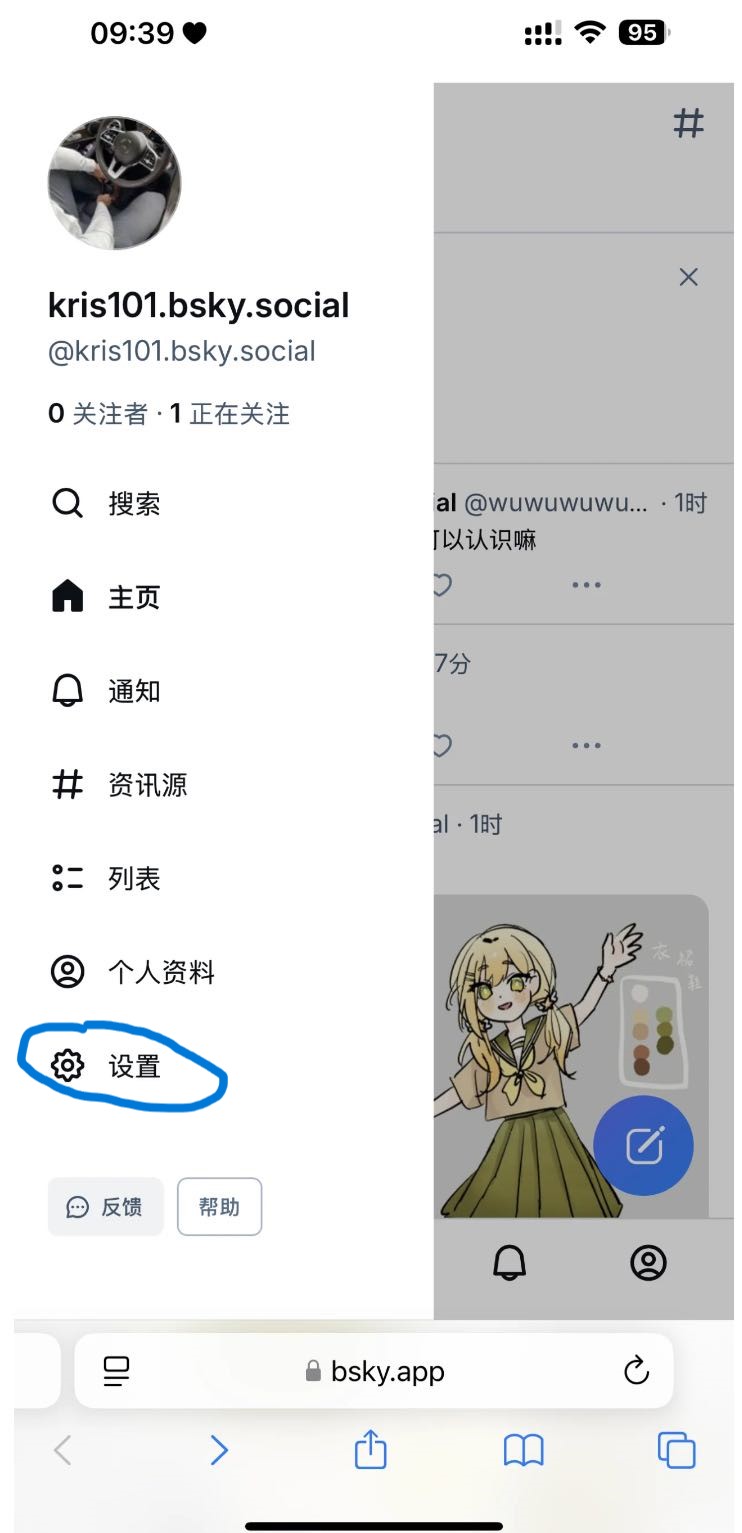Screen dimensions: 742x1533
Task: Tap the bsky.app address bar
Action: (x=375, y=1371)
